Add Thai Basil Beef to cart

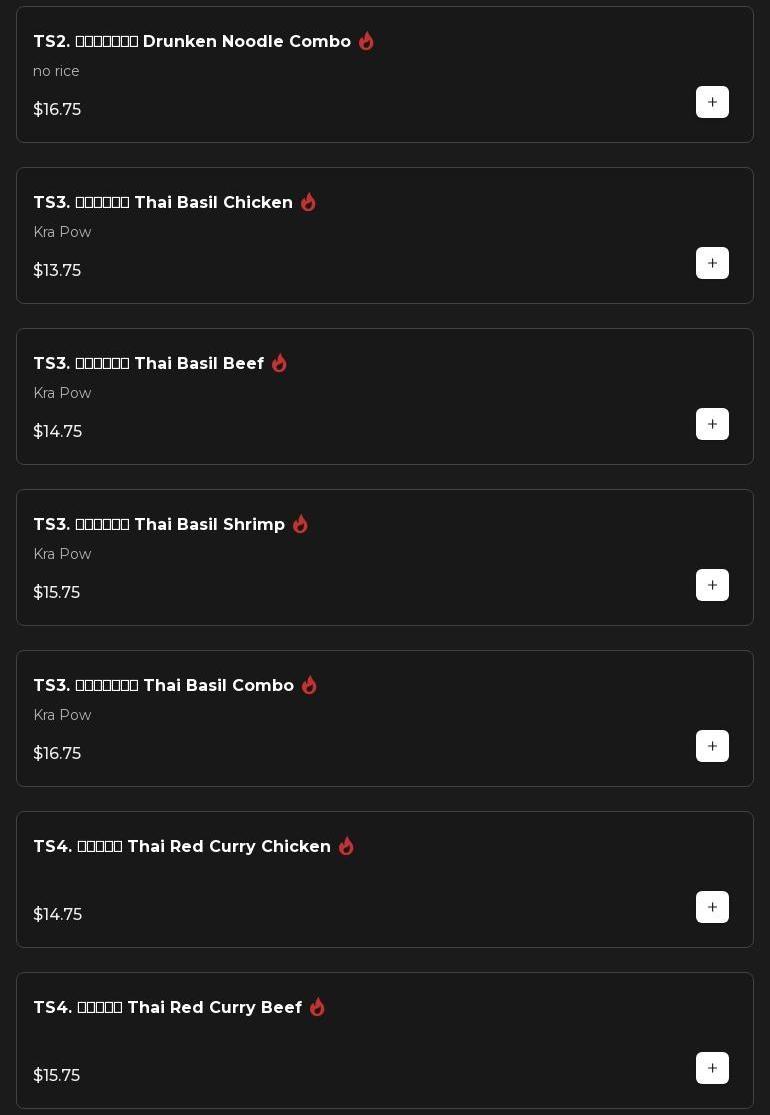[x=712, y=424]
